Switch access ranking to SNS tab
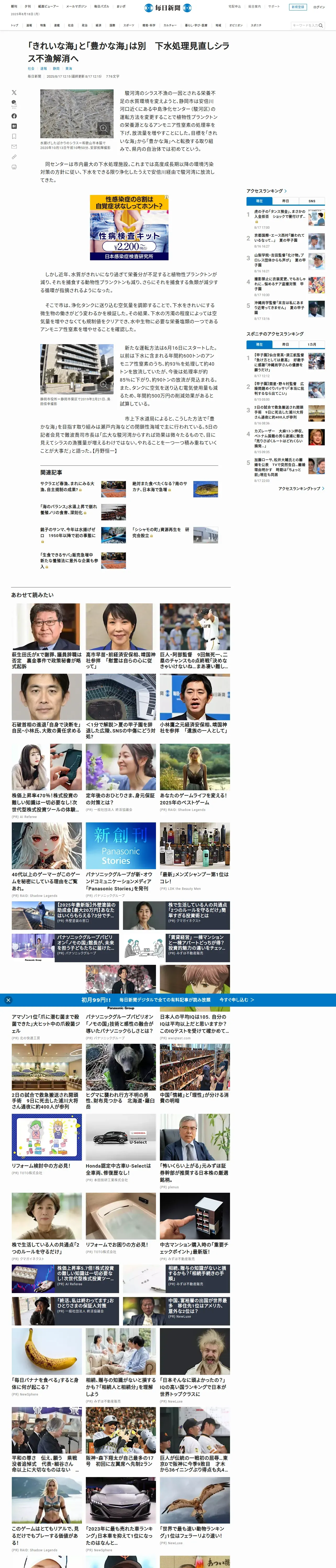 312,201
